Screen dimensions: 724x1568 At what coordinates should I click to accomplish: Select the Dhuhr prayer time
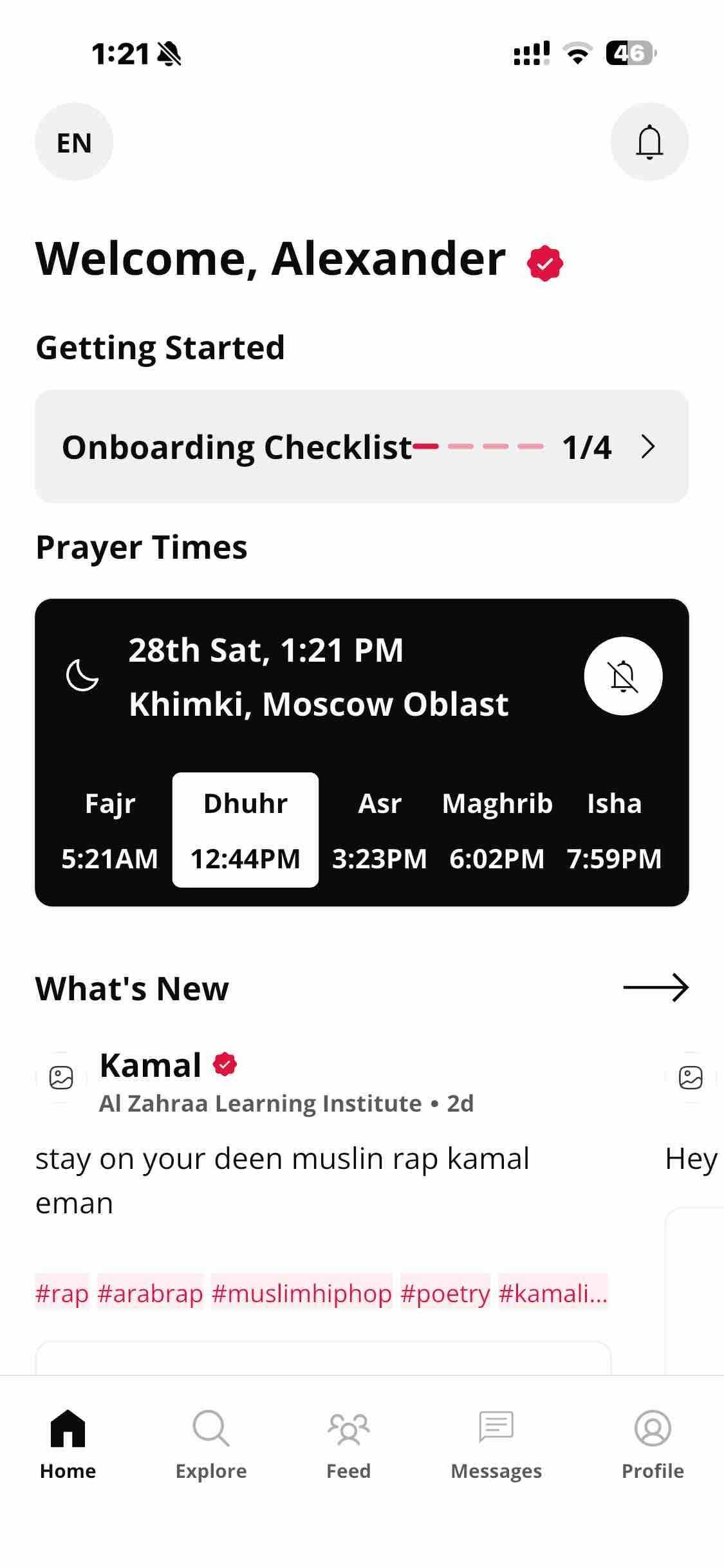pos(245,830)
